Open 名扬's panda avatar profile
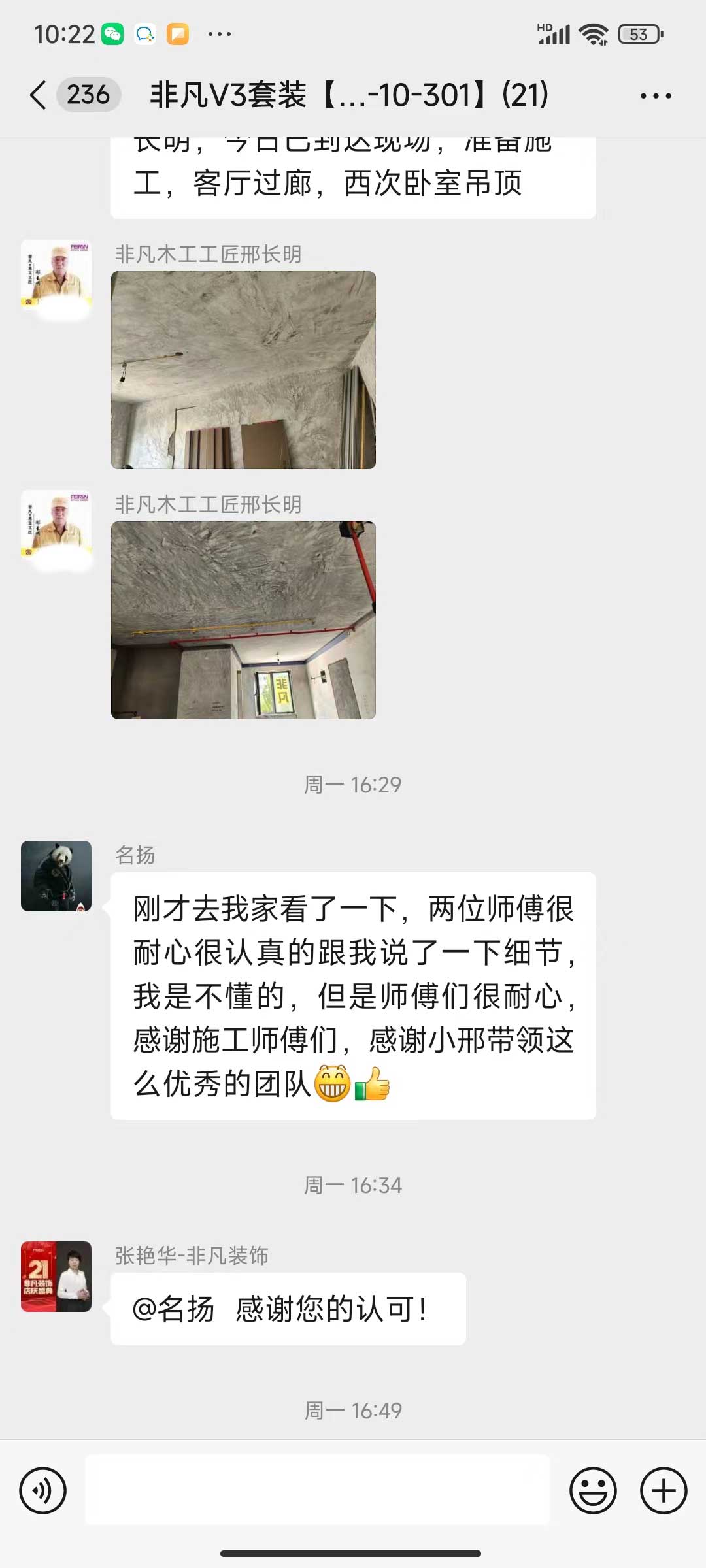The height and width of the screenshot is (1568, 706). (56, 876)
